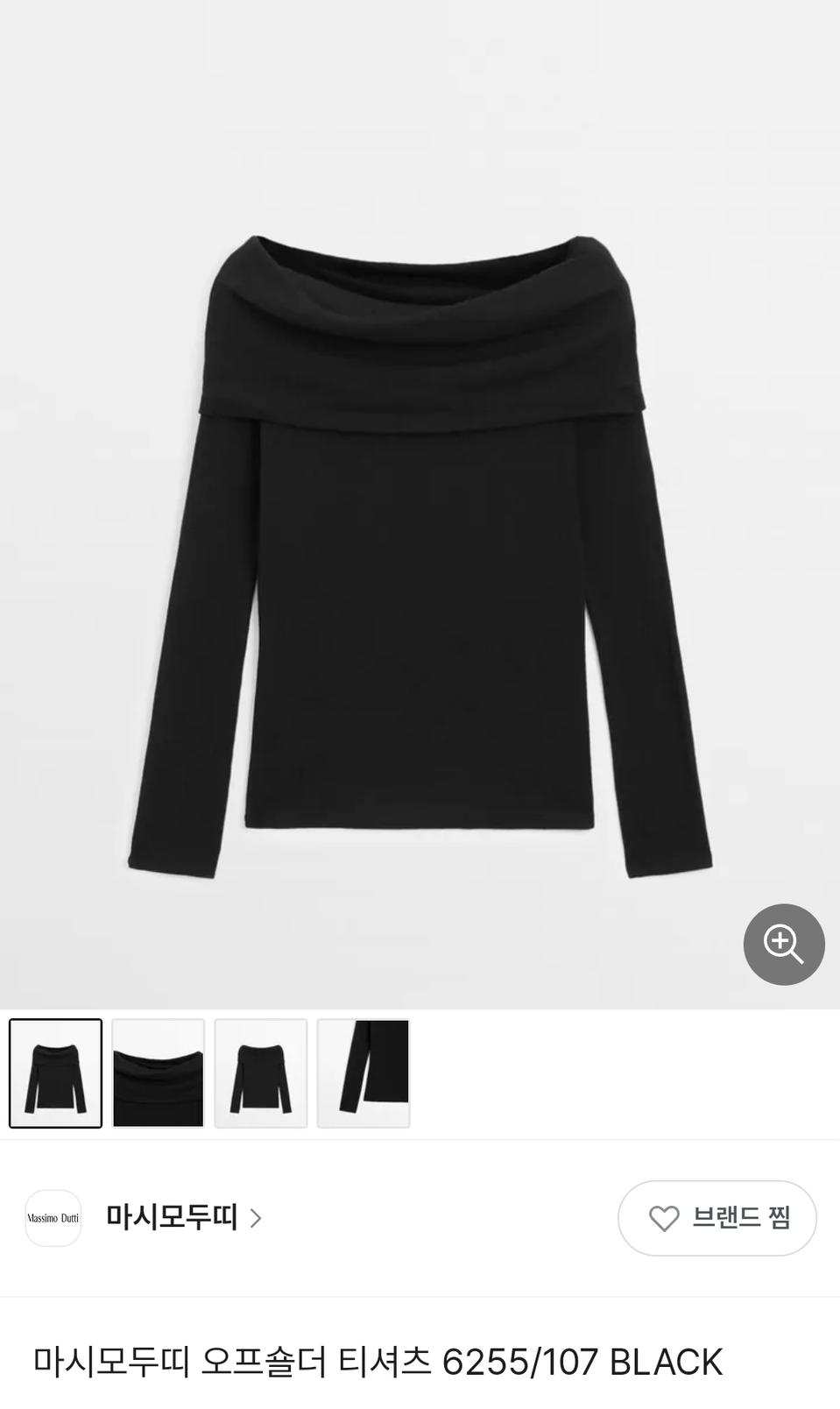Open the 마시모두띠 brand page

click(x=172, y=1217)
